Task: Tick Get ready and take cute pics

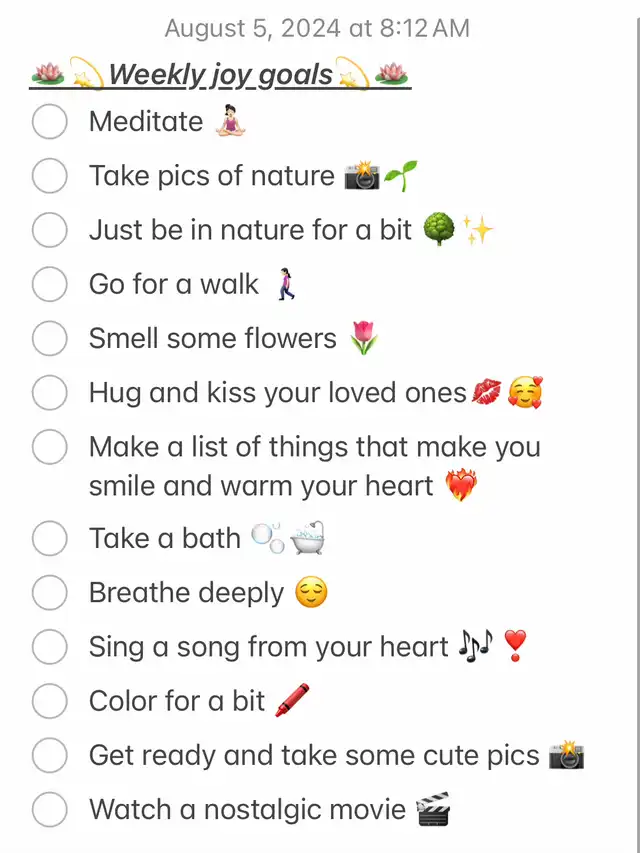Action: pyautogui.click(x=49, y=755)
